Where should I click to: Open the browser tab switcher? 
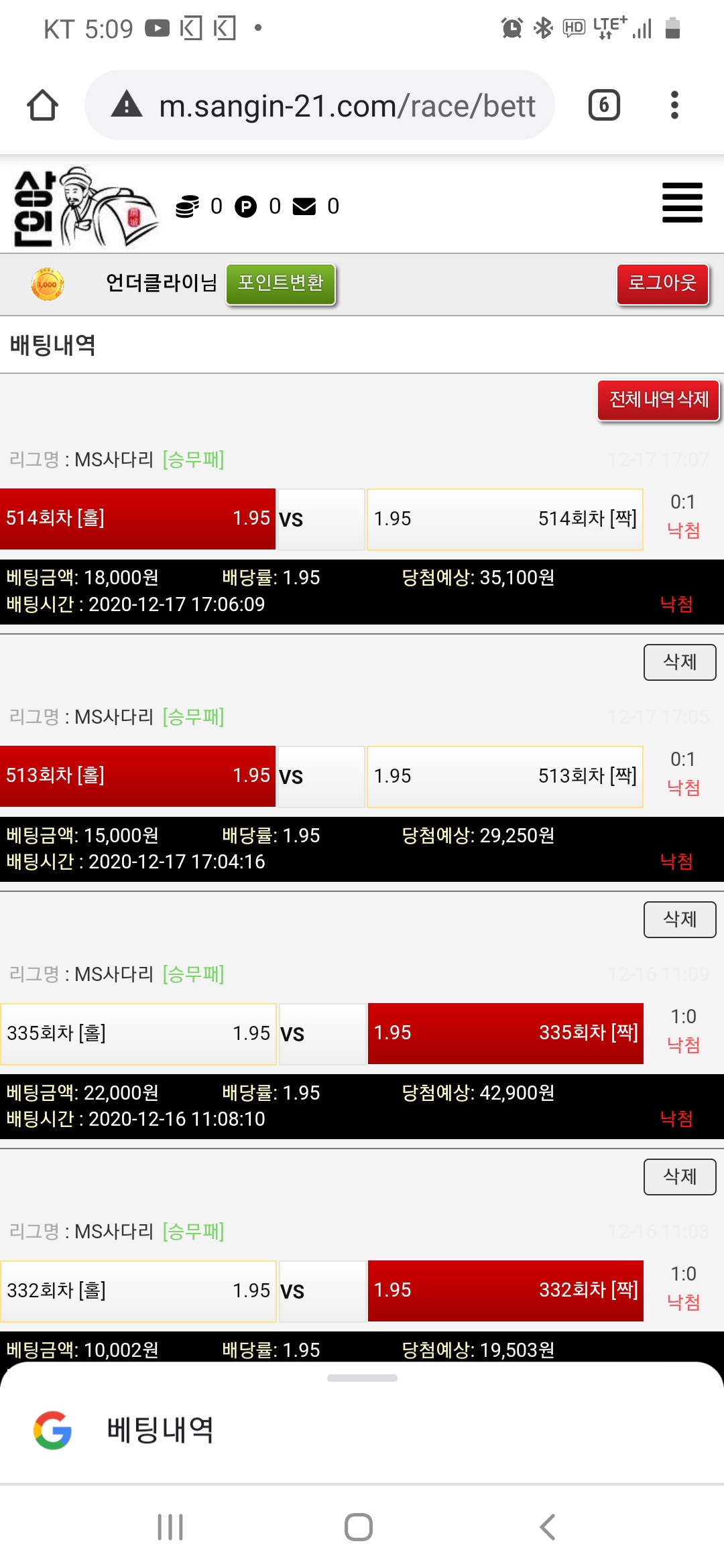(603, 105)
